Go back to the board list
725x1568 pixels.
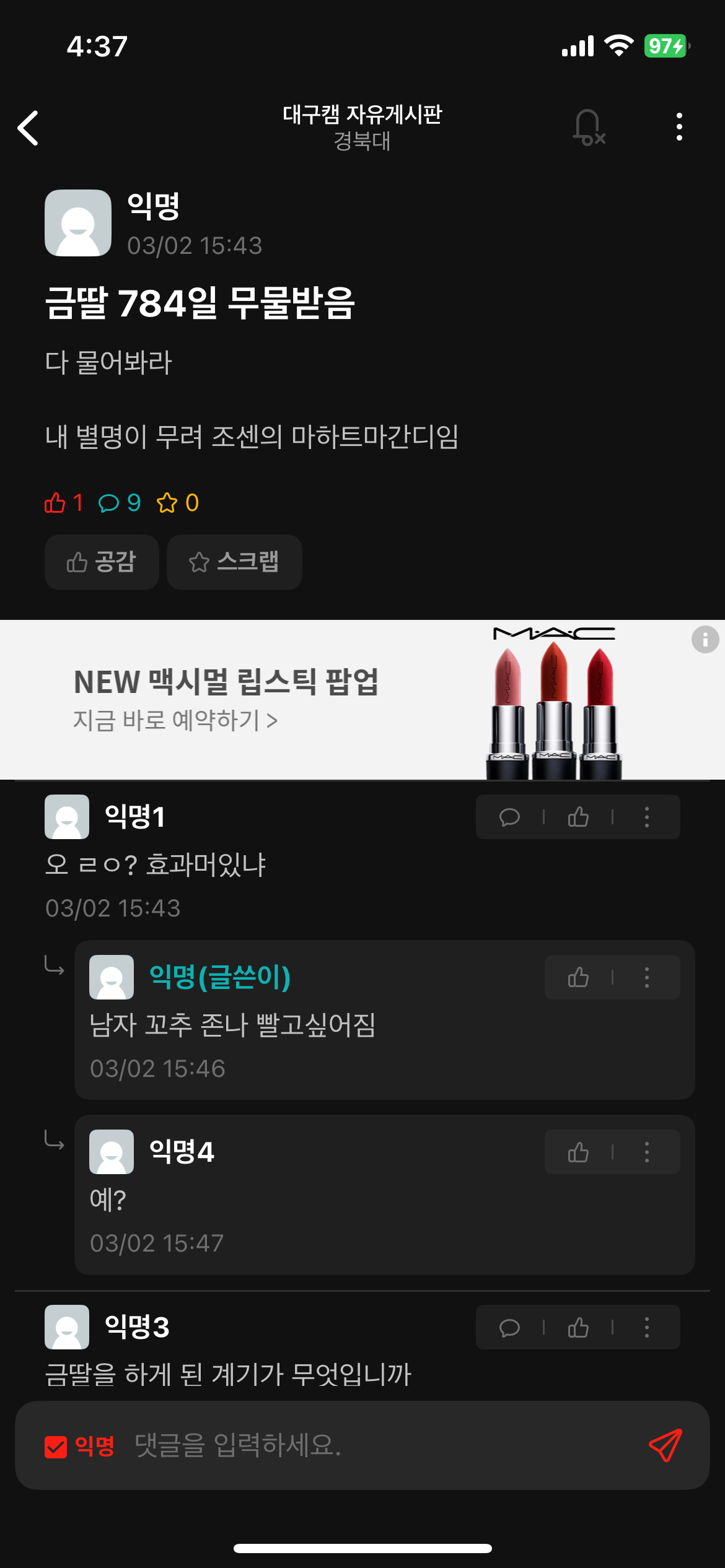(29, 128)
